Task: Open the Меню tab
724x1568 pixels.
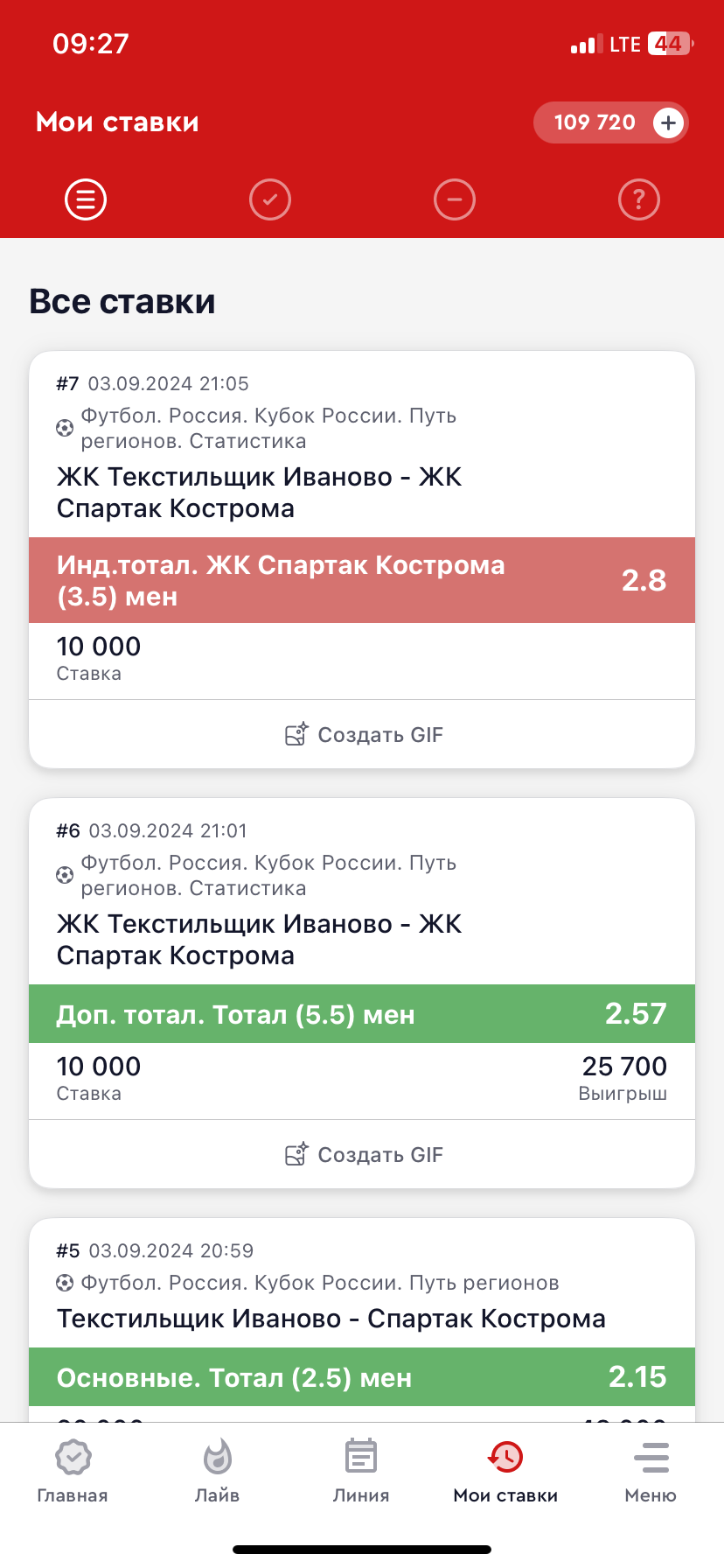Action: 651,1472
